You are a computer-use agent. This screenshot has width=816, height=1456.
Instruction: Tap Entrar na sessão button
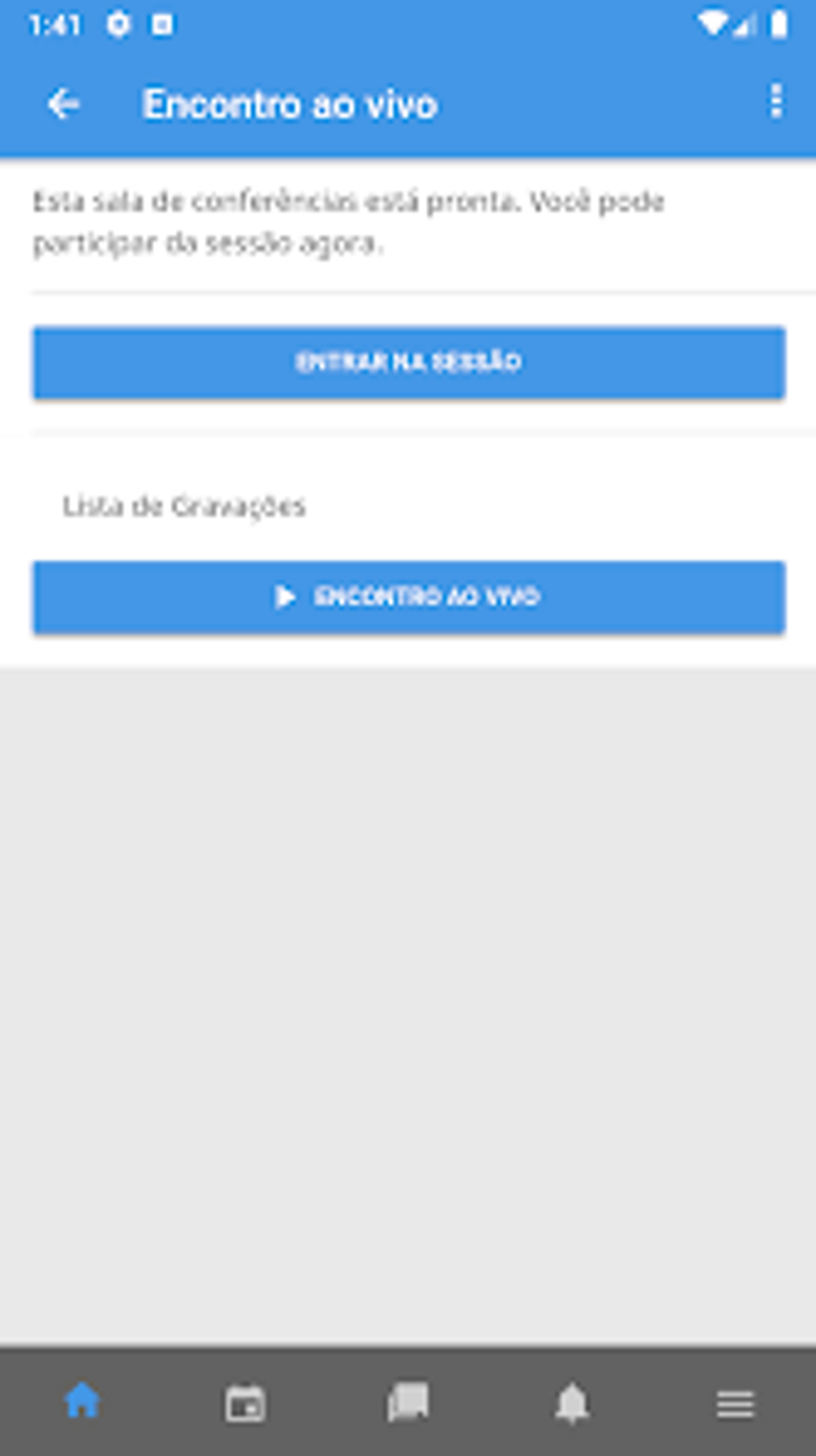point(408,363)
